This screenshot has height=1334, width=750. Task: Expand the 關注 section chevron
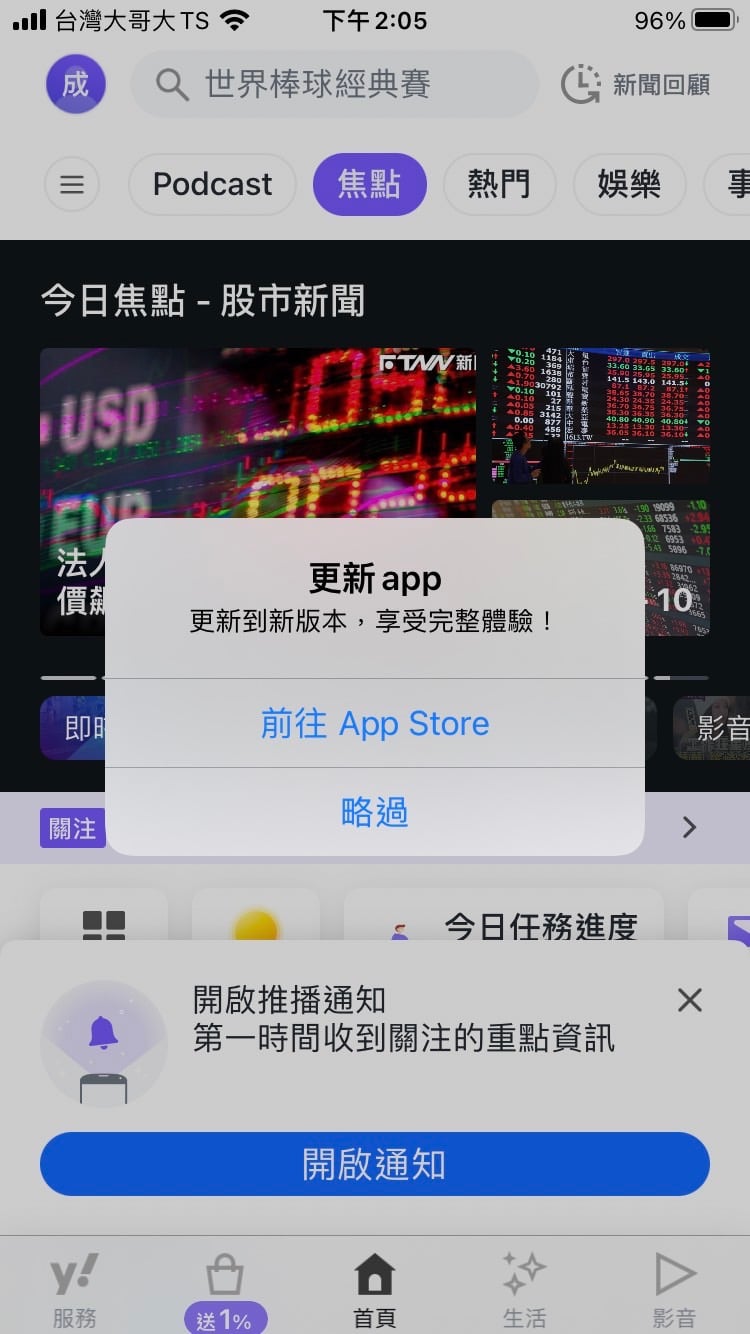click(689, 827)
